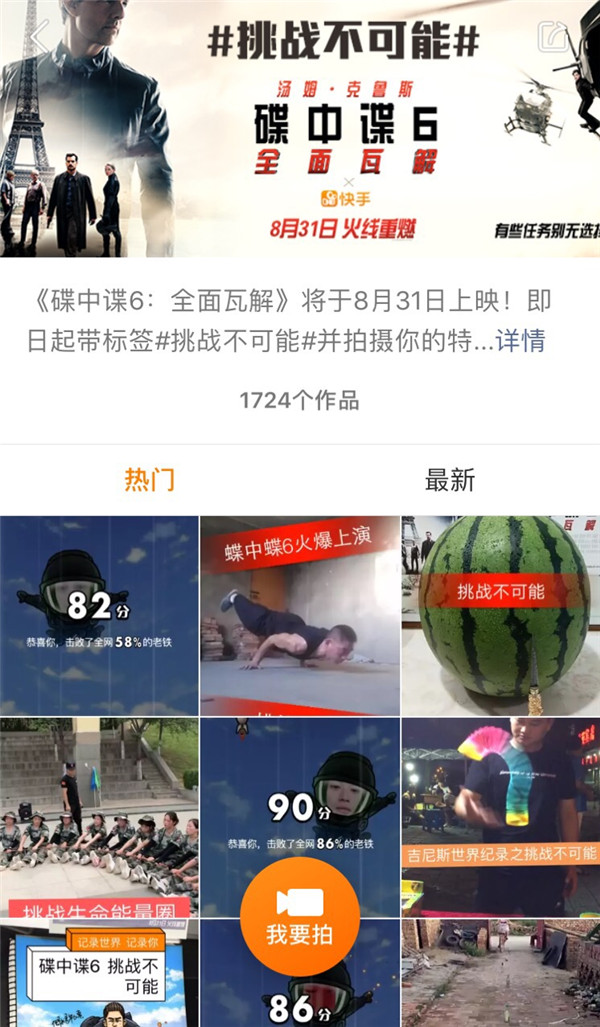Expand description via 详情 link
Image resolution: width=600 pixels, height=1027 pixels.
pyautogui.click(x=521, y=340)
